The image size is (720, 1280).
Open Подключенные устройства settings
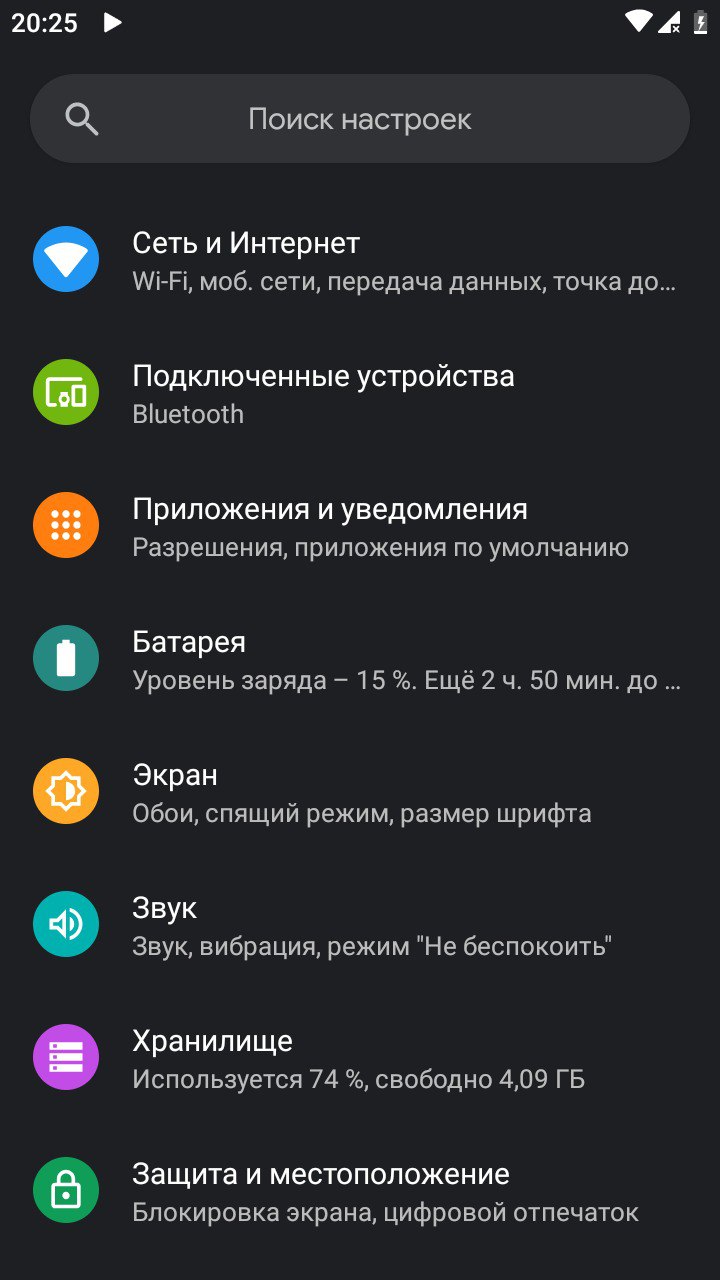click(x=360, y=393)
